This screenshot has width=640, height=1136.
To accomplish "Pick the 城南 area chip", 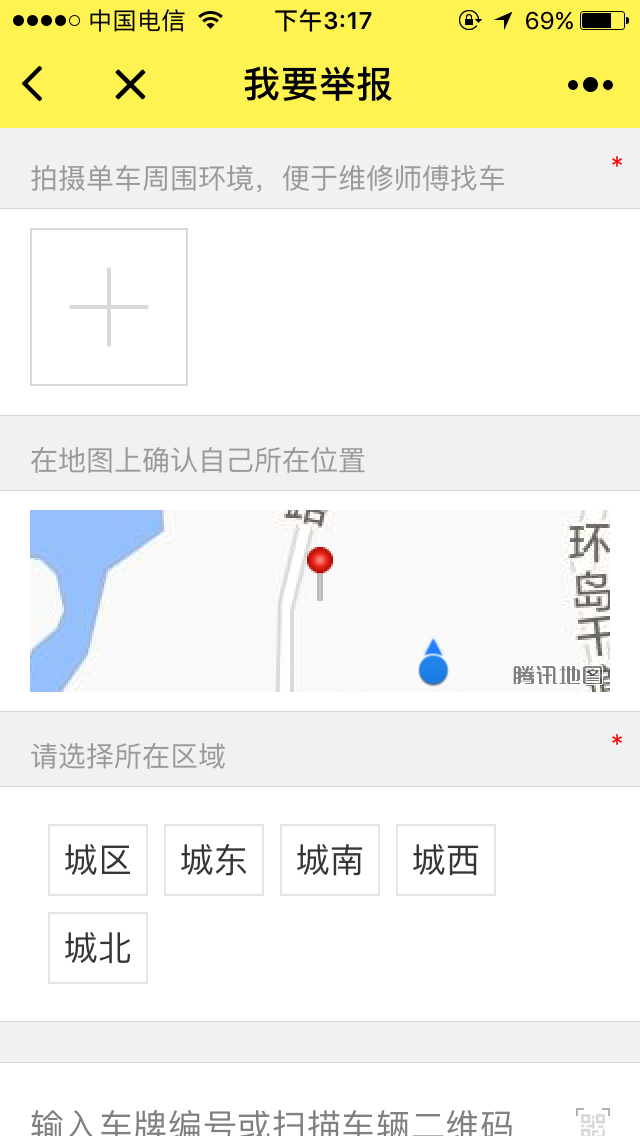I will [x=330, y=860].
